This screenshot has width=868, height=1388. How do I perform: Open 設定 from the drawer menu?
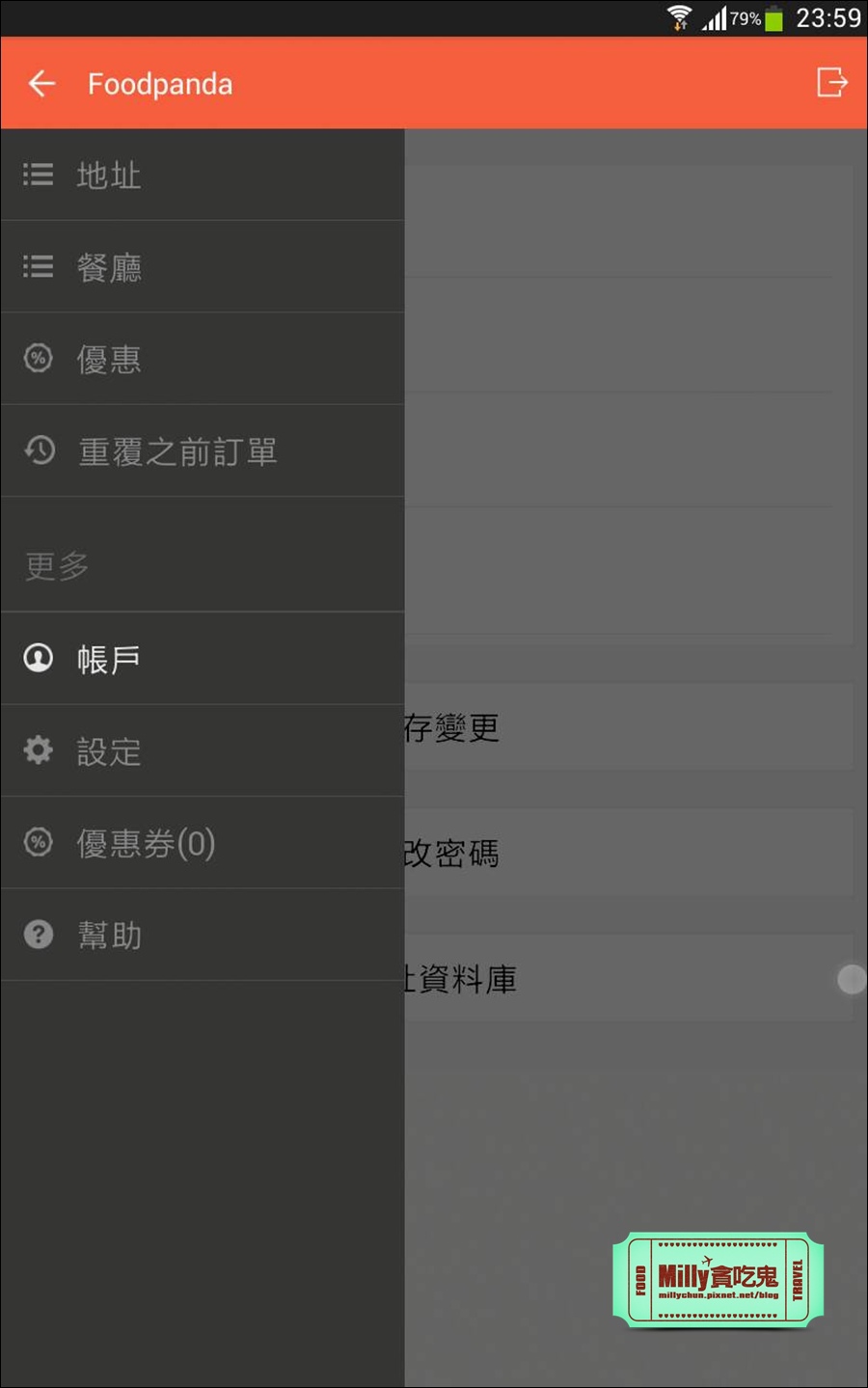[x=109, y=751]
